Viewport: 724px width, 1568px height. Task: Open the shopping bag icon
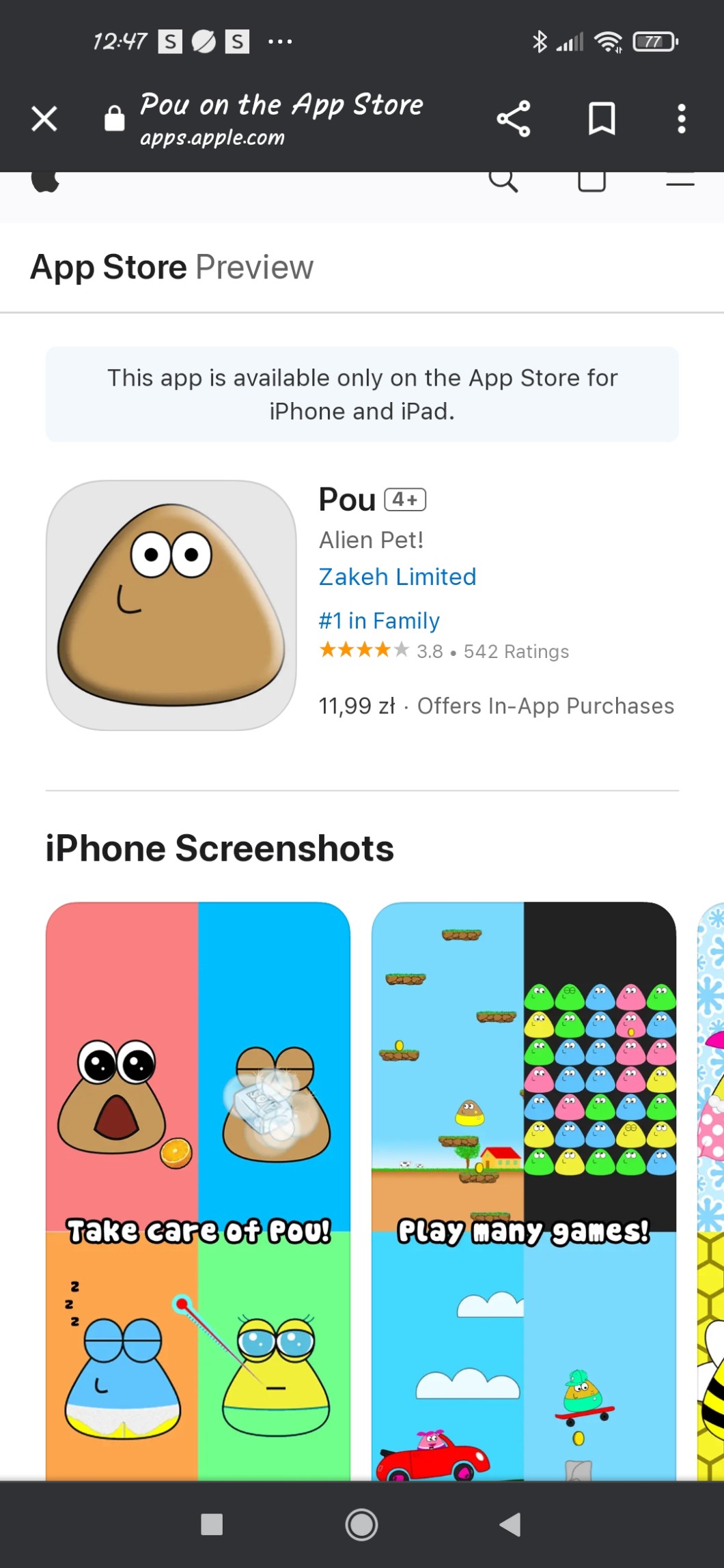tap(591, 182)
